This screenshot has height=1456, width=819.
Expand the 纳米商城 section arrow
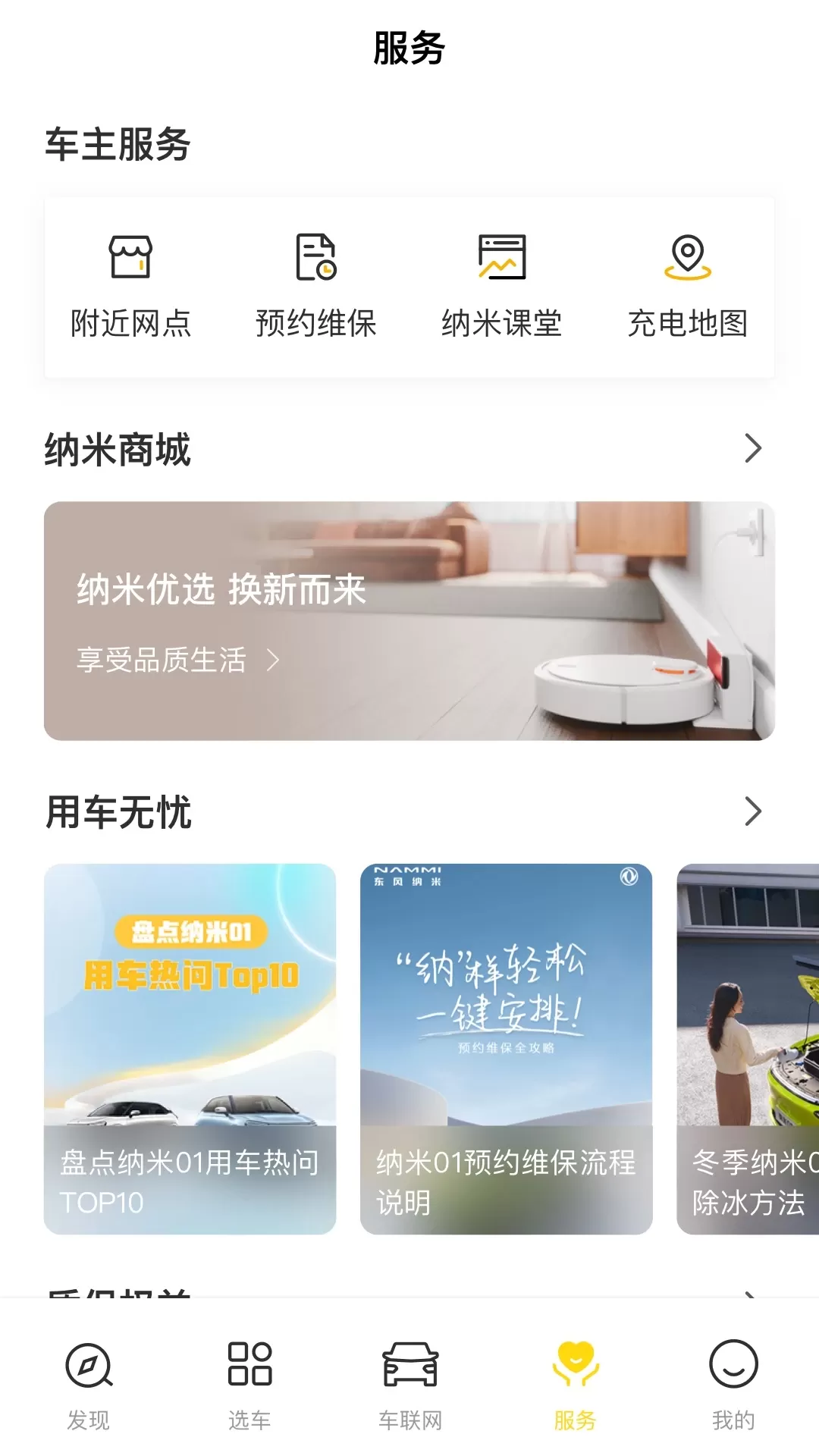point(752,449)
